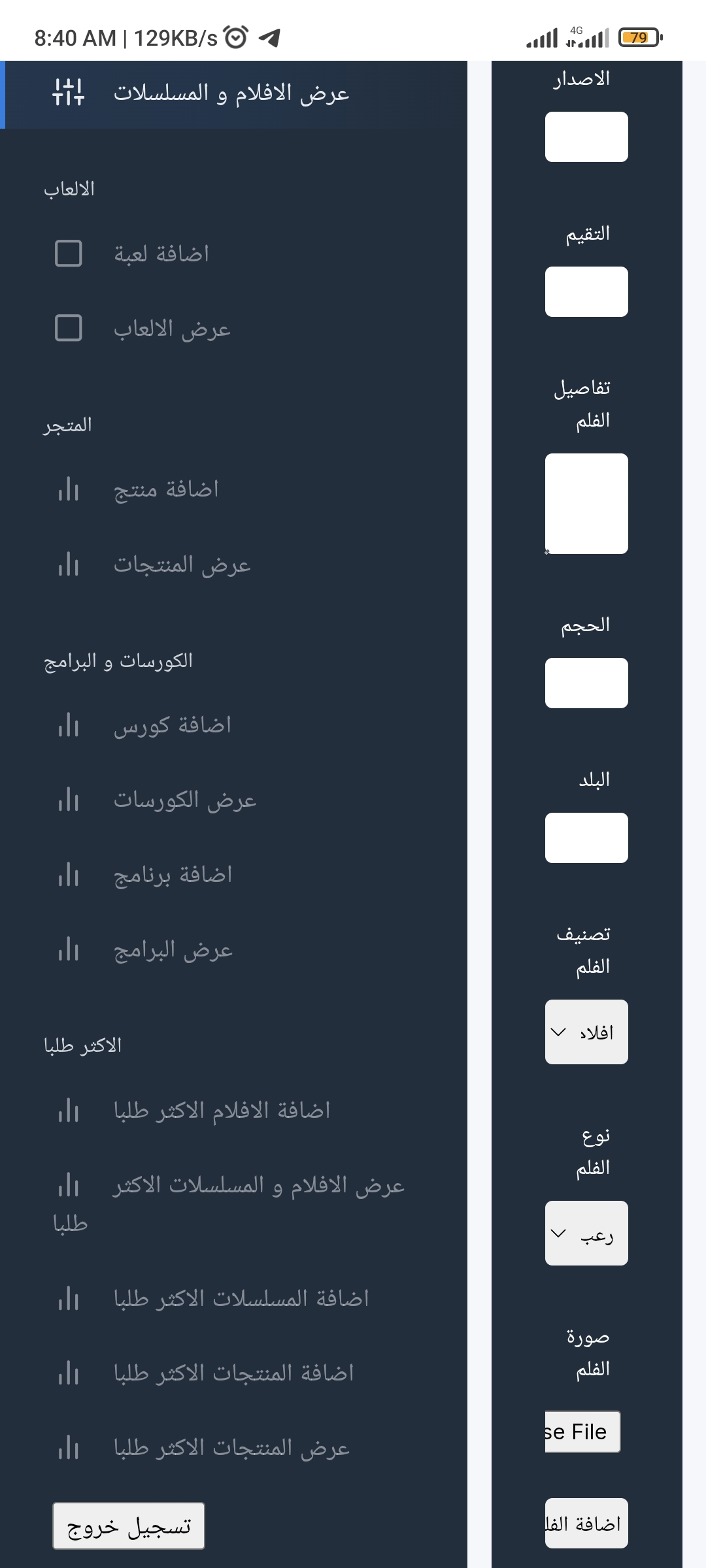The image size is (706, 1568).
Task: Open اضافة برنامج menu item
Action: point(173,875)
